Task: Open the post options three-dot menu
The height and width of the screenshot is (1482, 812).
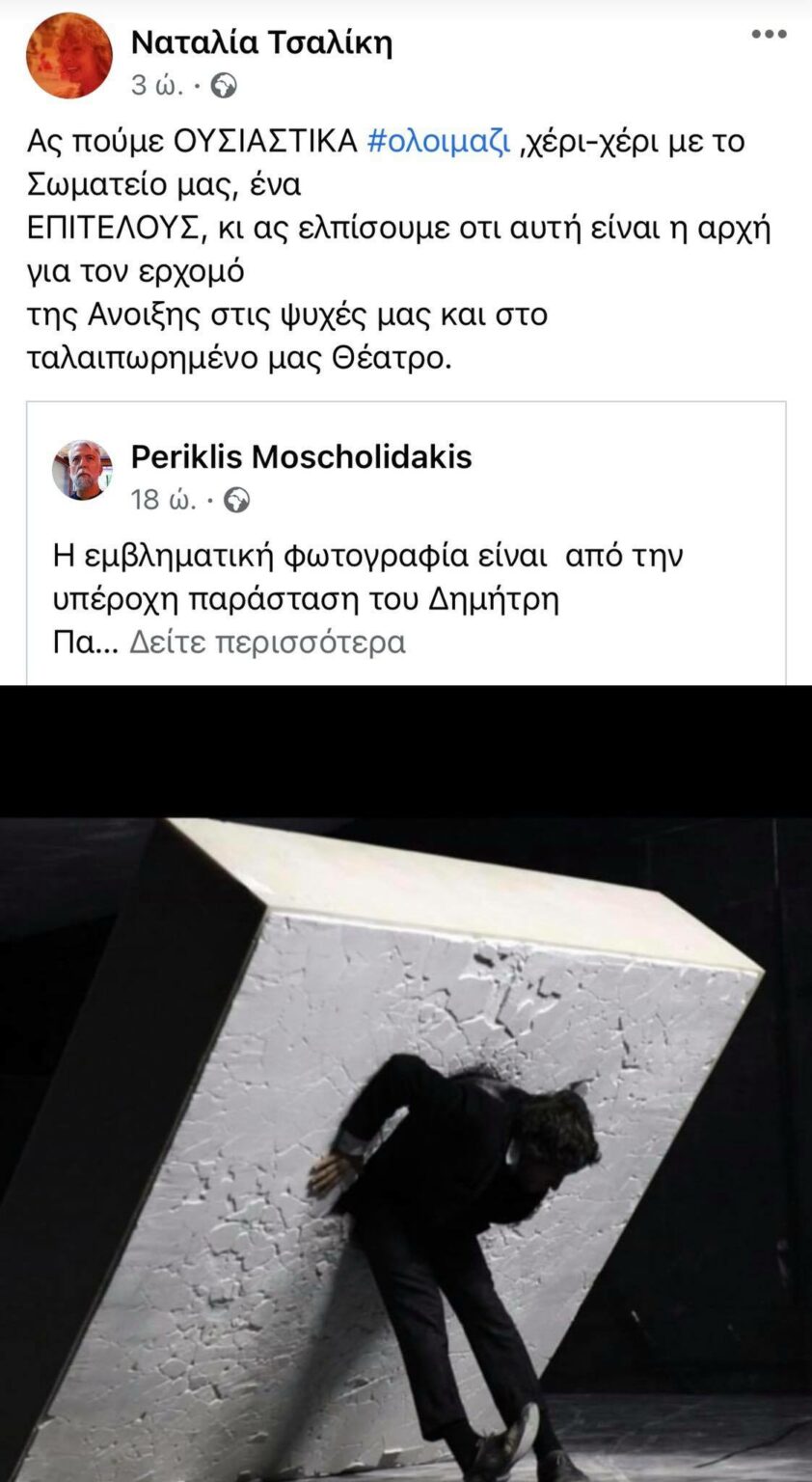Action: [x=769, y=35]
